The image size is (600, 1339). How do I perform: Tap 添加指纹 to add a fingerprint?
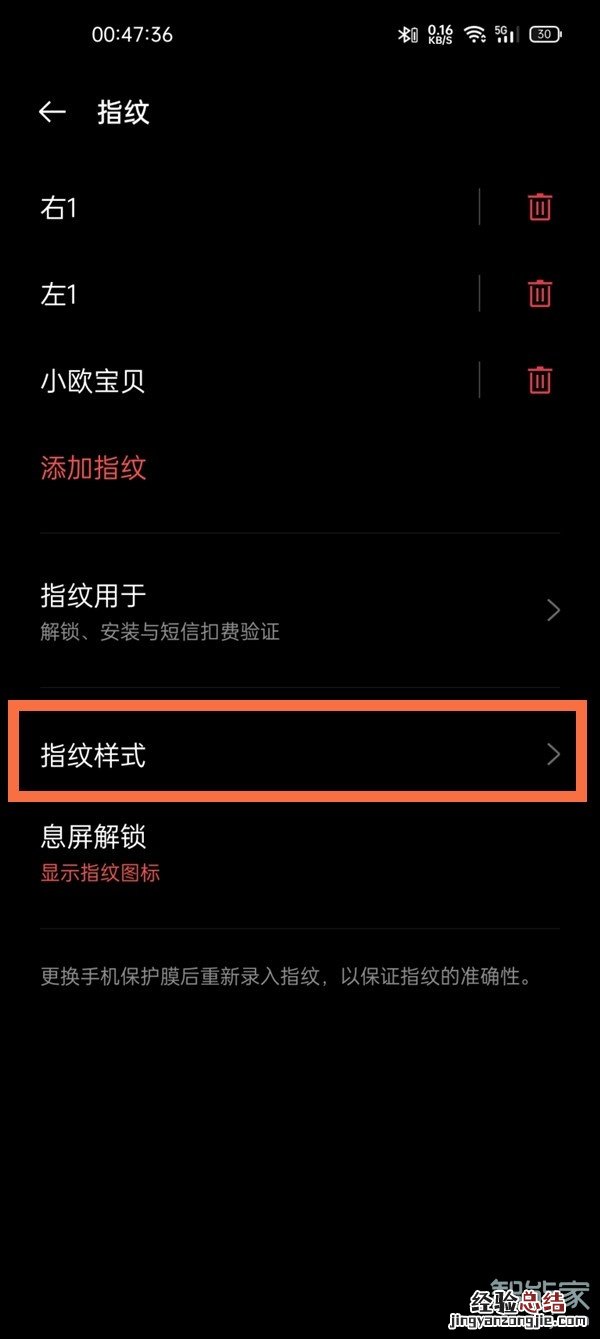(x=94, y=468)
